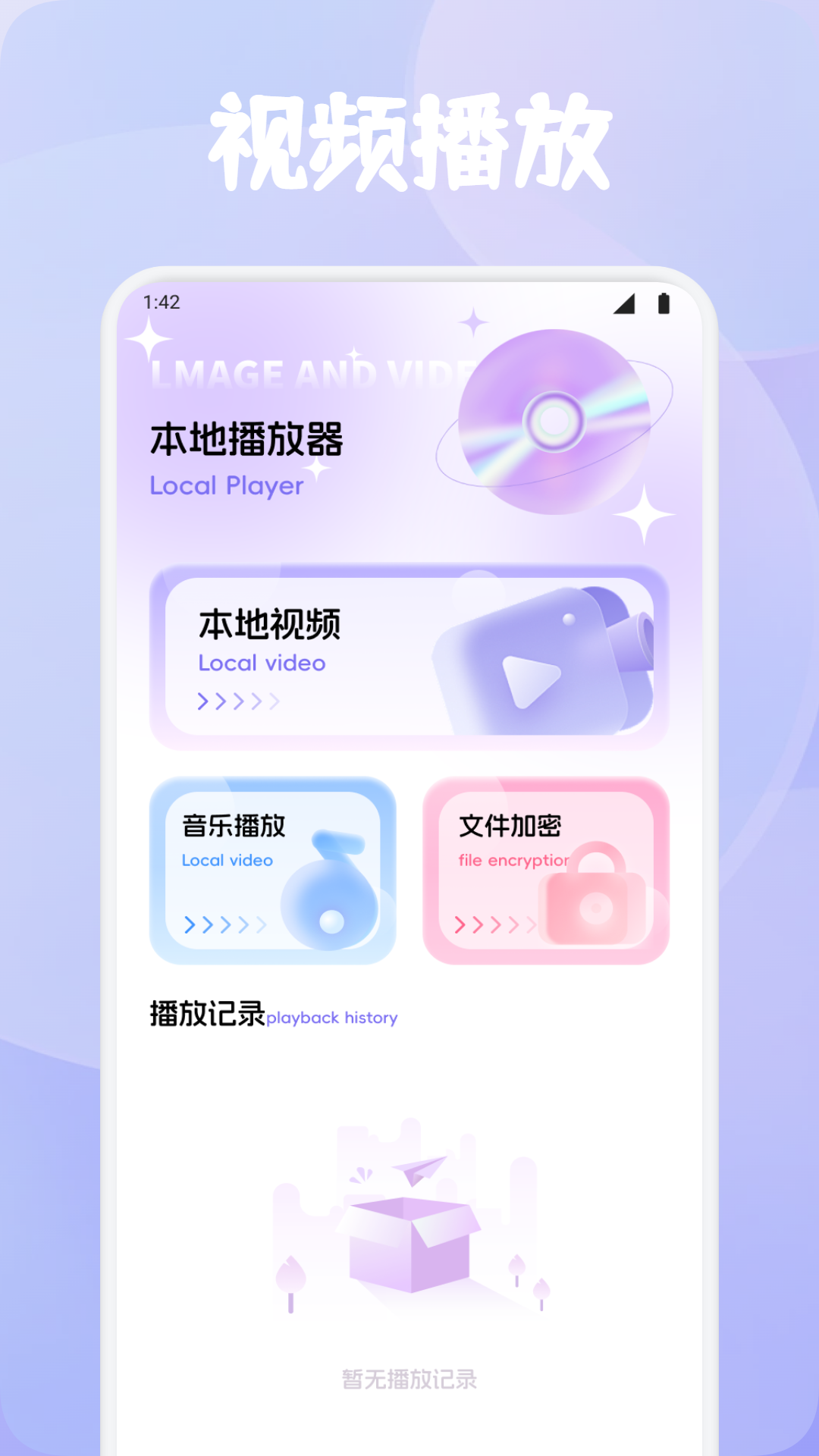Tap the battery icon in the status bar

[664, 302]
